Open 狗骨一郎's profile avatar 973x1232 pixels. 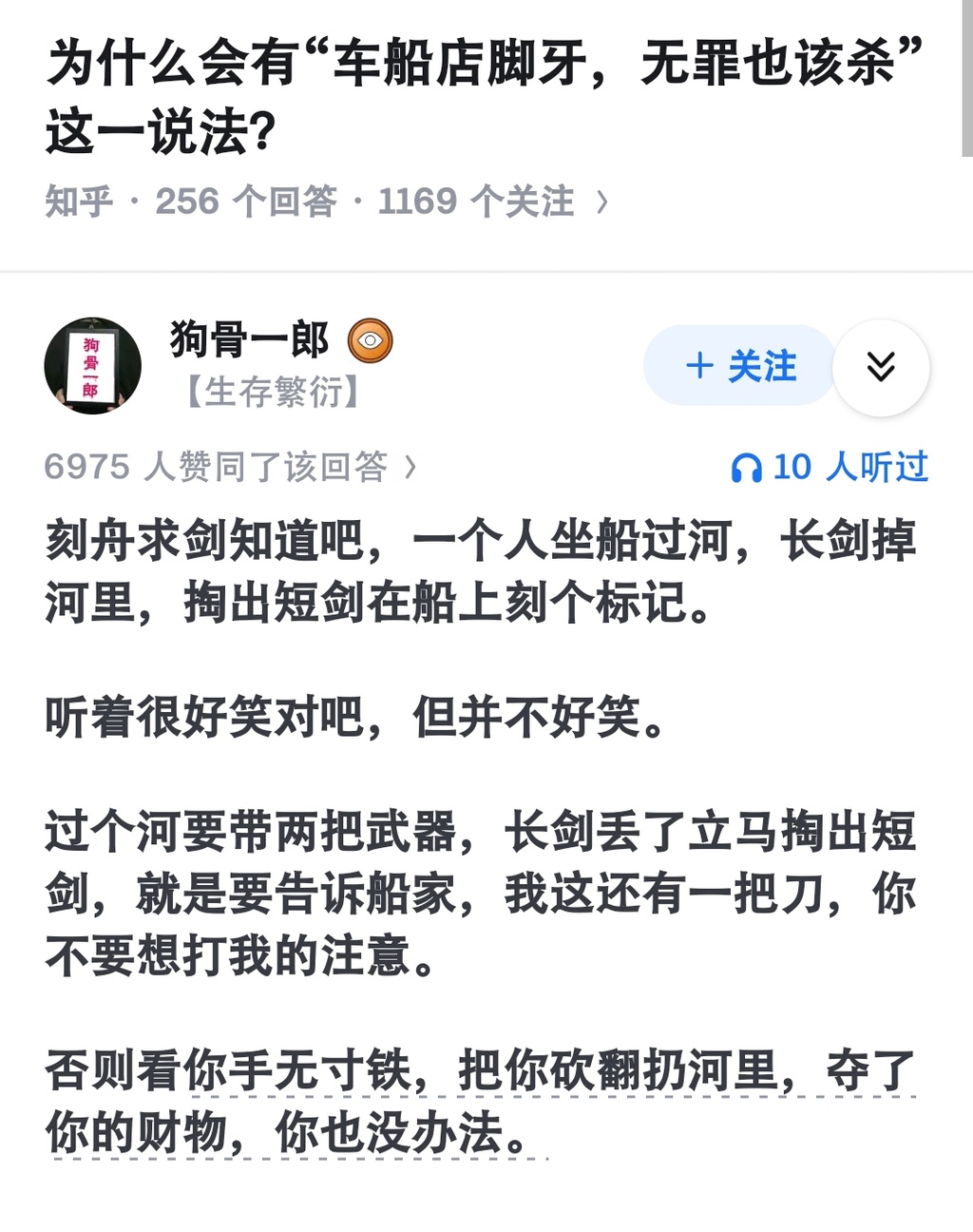tap(92, 366)
